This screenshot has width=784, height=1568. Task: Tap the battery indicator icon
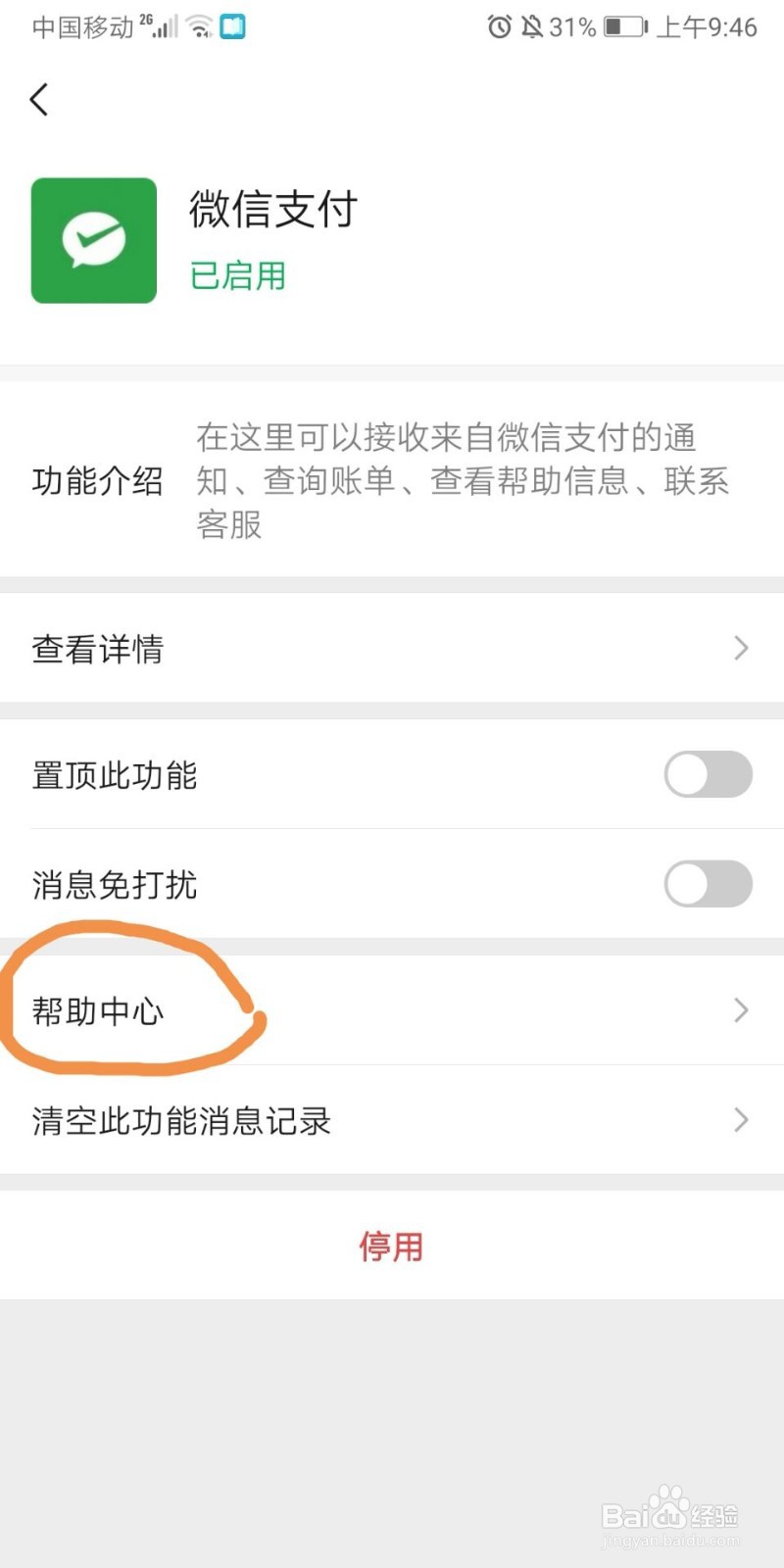[625, 27]
